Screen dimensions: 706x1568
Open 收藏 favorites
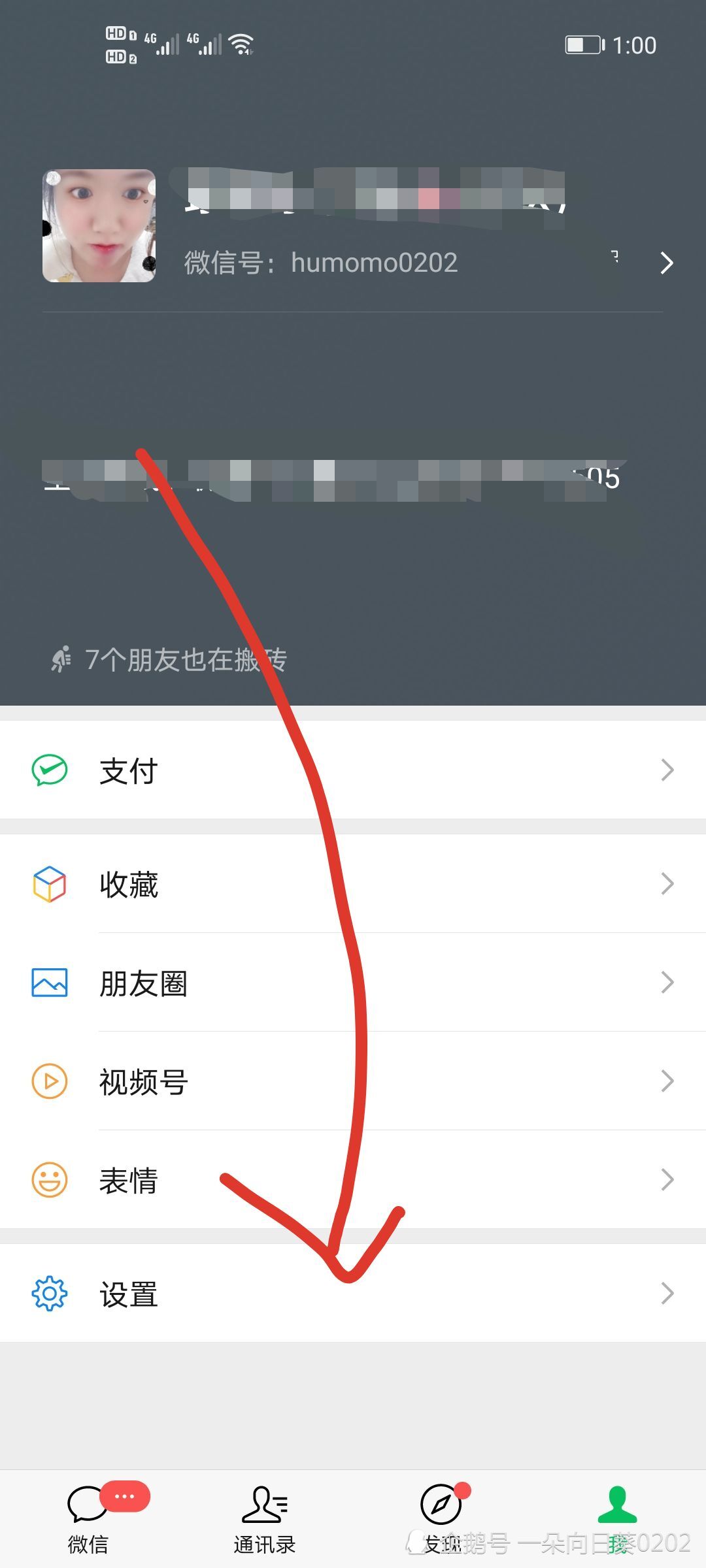[x=353, y=884]
